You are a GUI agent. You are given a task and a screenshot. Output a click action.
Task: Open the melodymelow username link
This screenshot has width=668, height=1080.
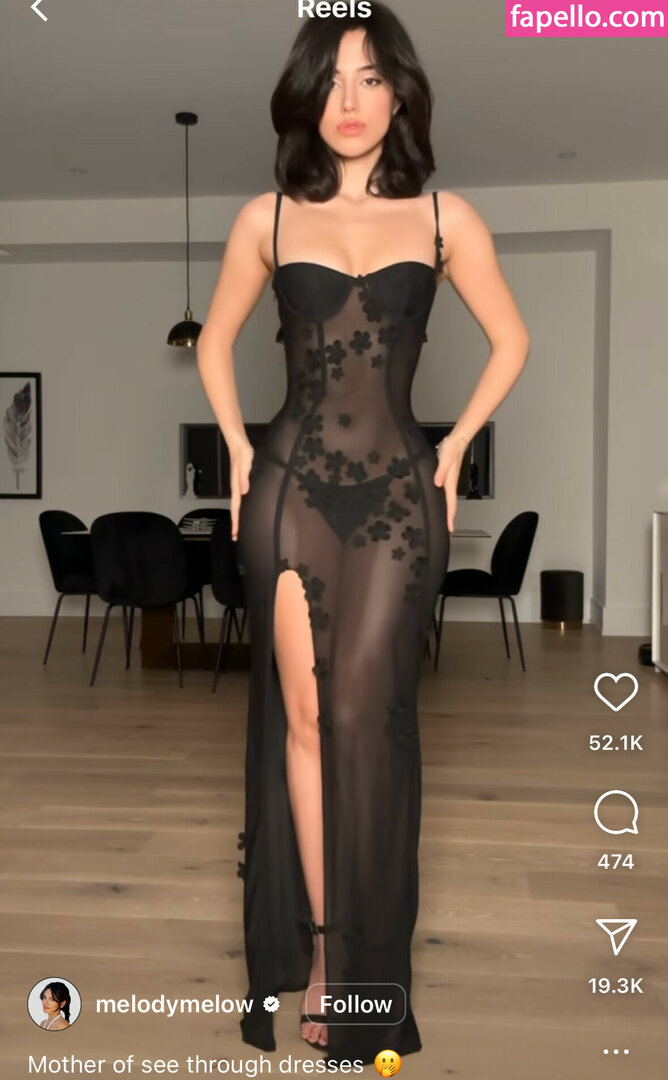174,1005
